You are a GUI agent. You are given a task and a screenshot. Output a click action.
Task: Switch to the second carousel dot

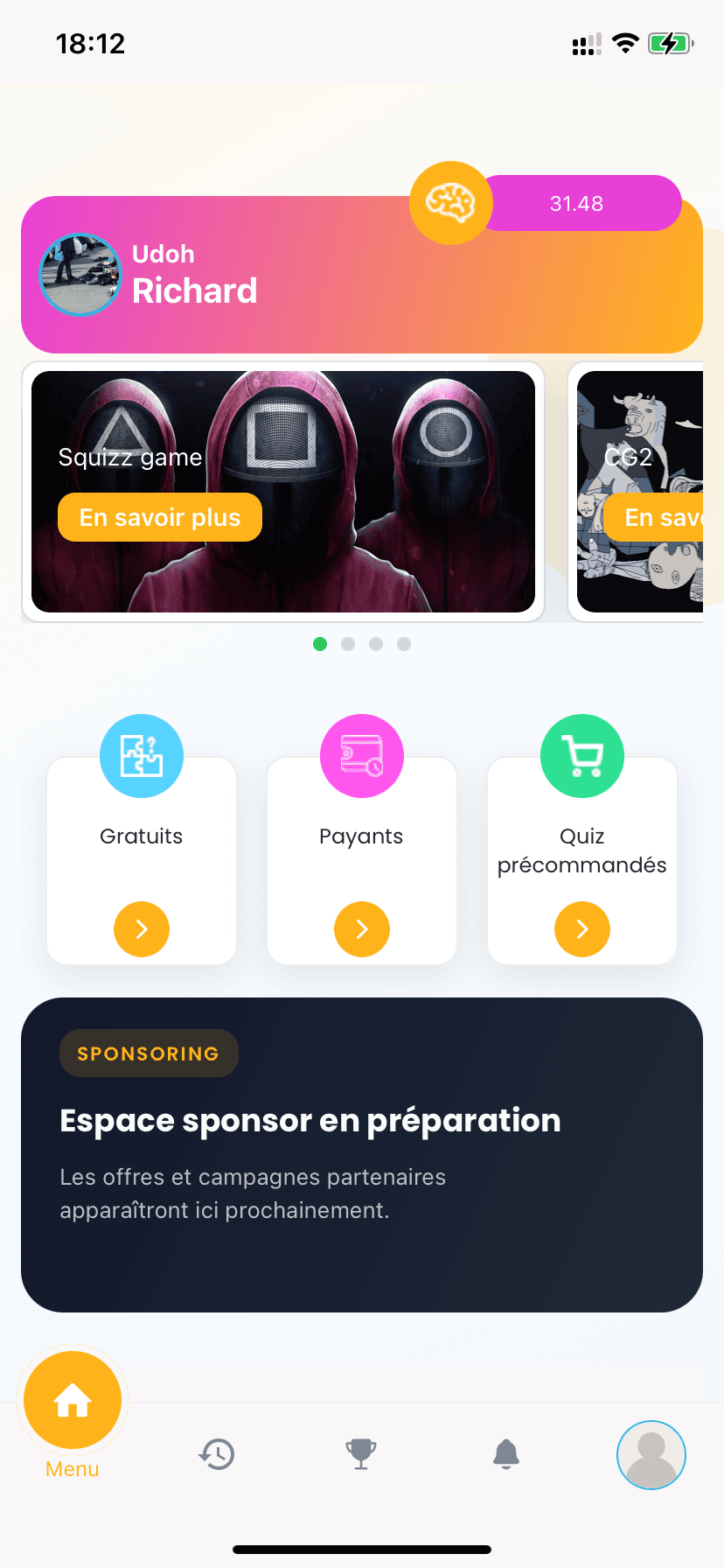(x=348, y=643)
